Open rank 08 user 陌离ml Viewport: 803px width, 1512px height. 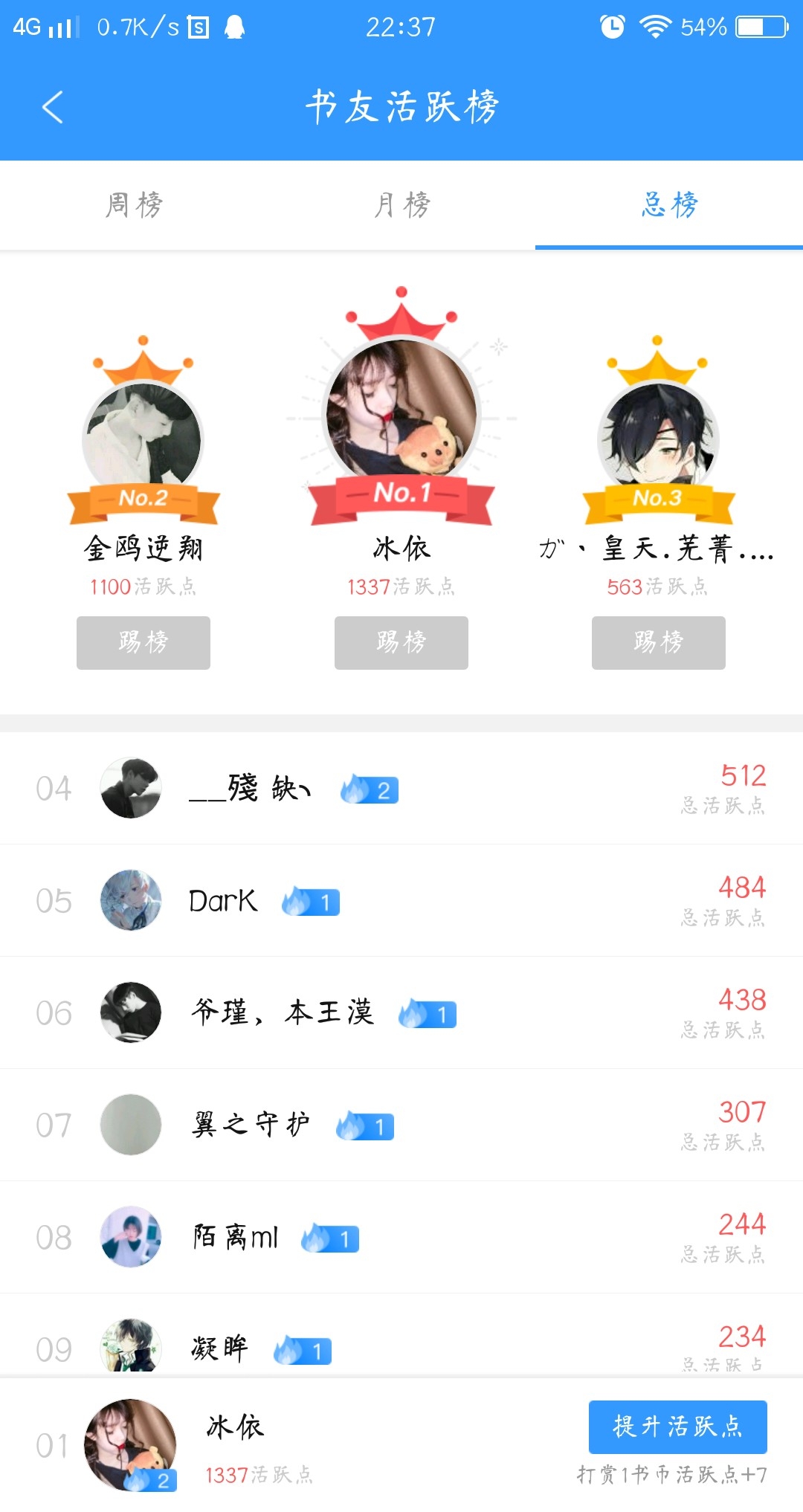(401, 1237)
